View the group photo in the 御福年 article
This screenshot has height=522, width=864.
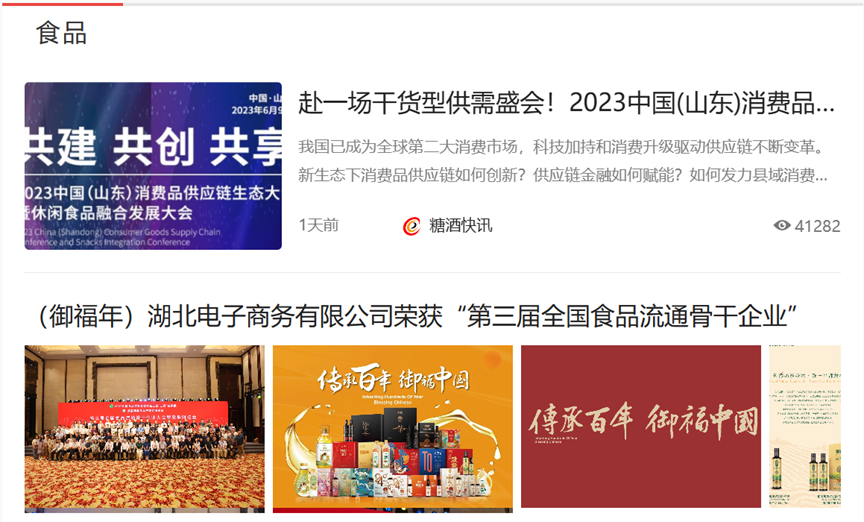[x=145, y=428]
